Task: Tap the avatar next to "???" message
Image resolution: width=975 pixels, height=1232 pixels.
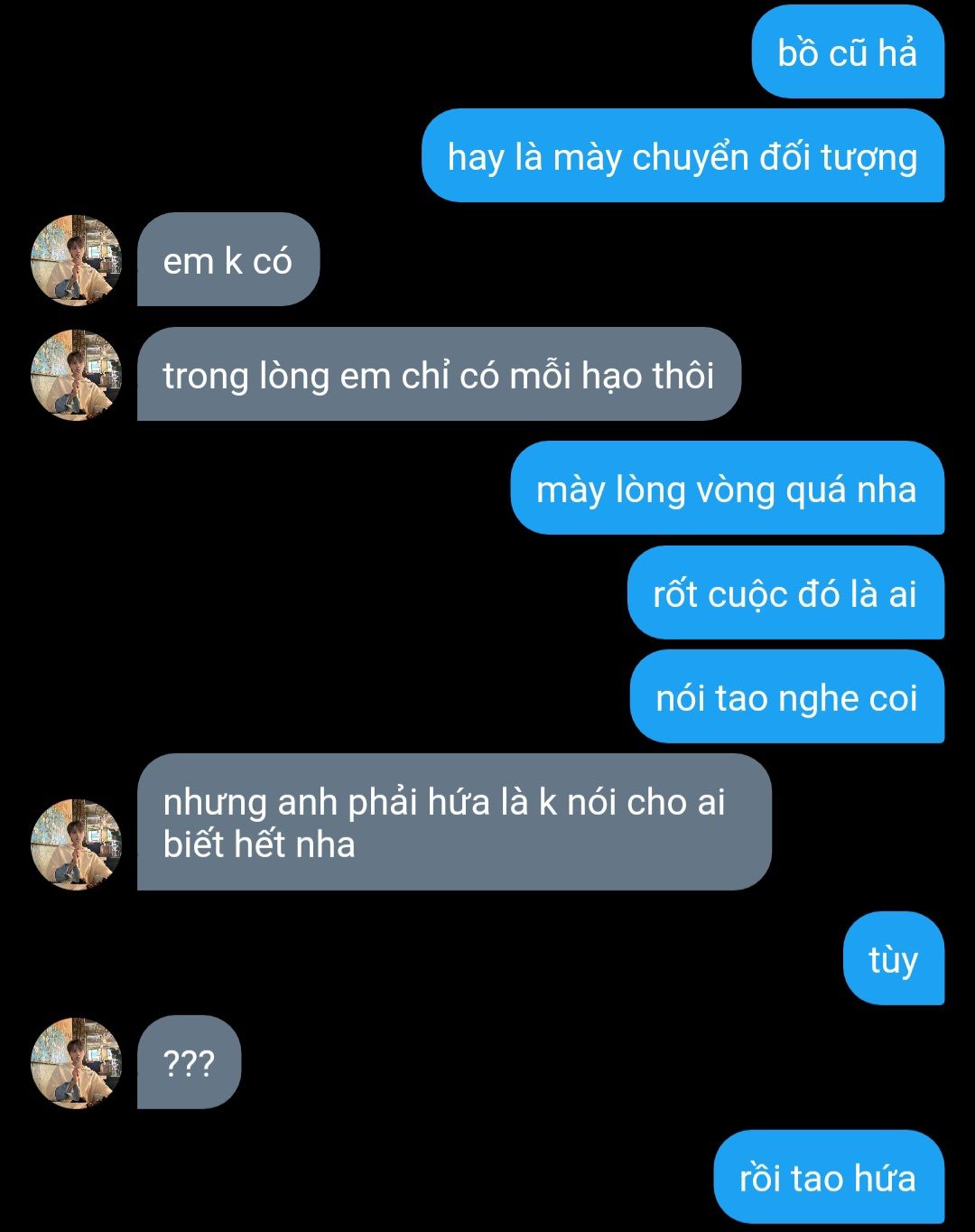Action: 76,1062
